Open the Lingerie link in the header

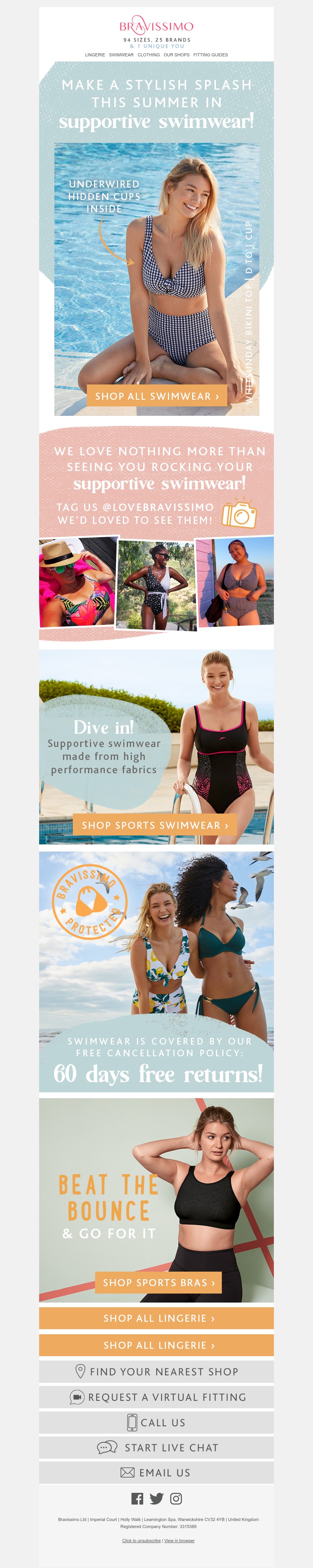(95, 55)
